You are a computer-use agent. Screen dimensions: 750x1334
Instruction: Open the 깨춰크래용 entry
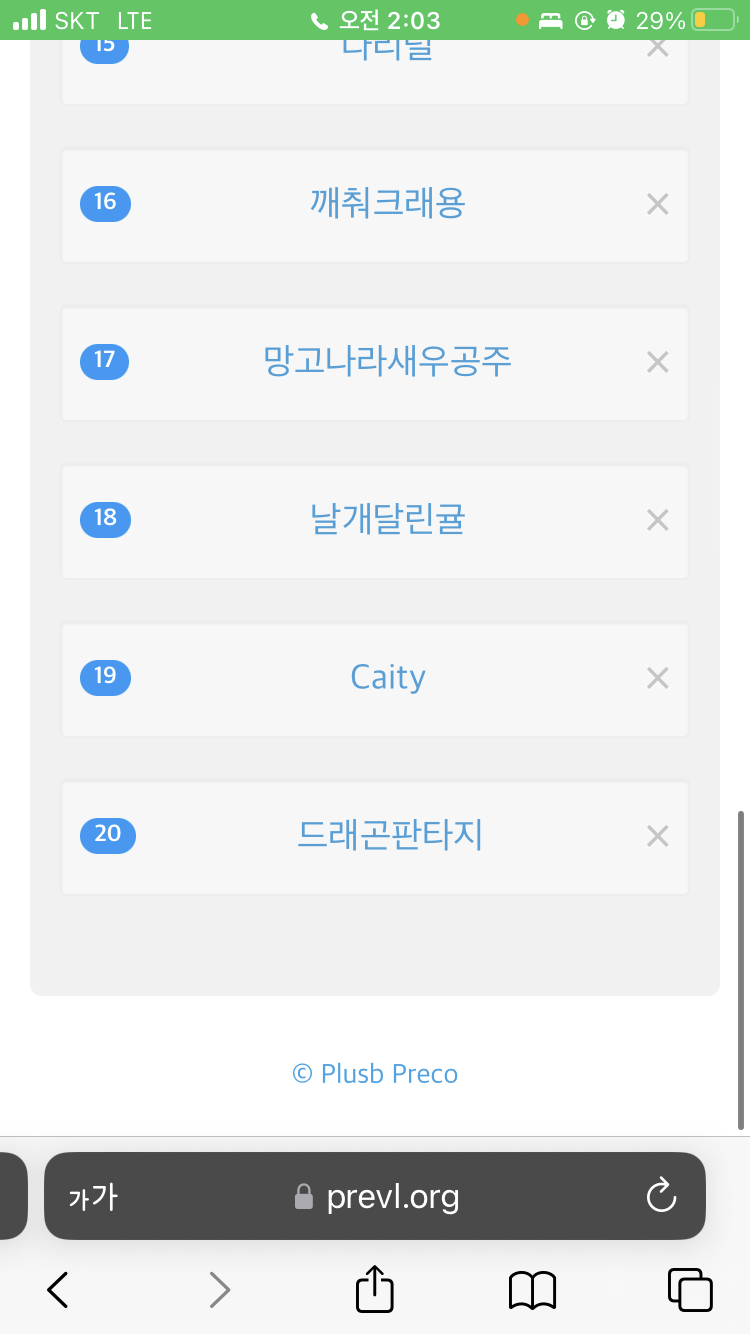pyautogui.click(x=387, y=205)
